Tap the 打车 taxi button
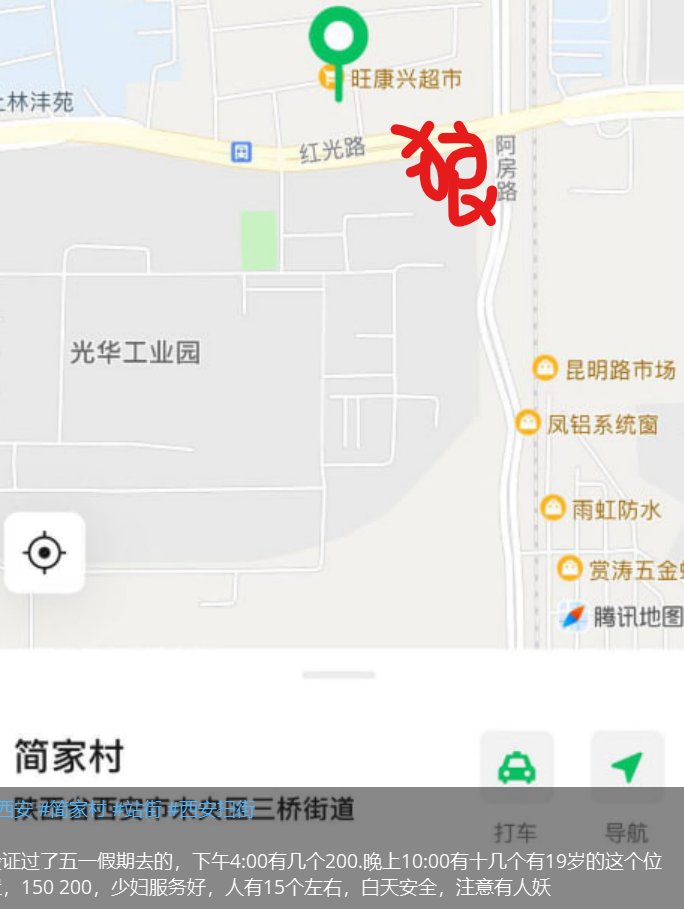This screenshot has width=684, height=919. (516, 768)
